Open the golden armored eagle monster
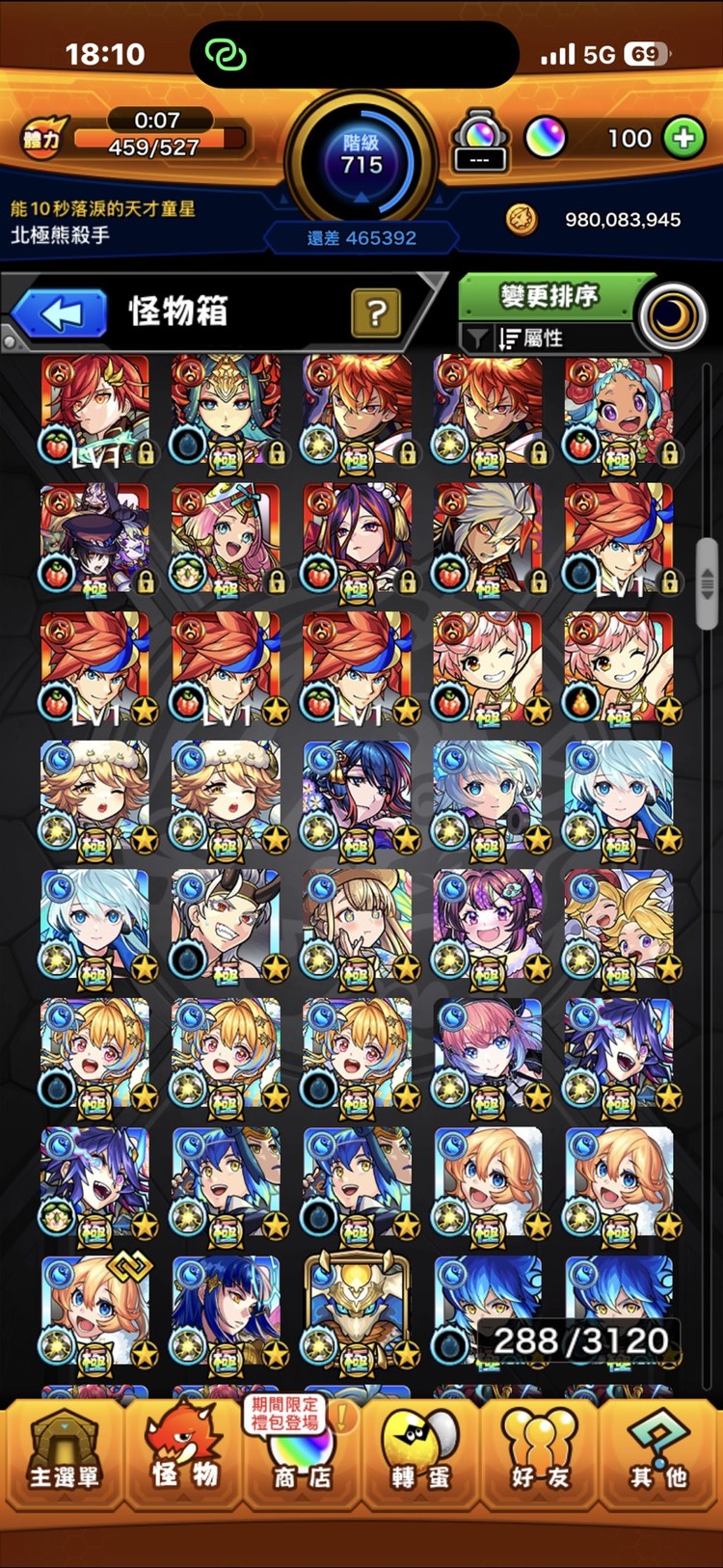 [358, 1311]
